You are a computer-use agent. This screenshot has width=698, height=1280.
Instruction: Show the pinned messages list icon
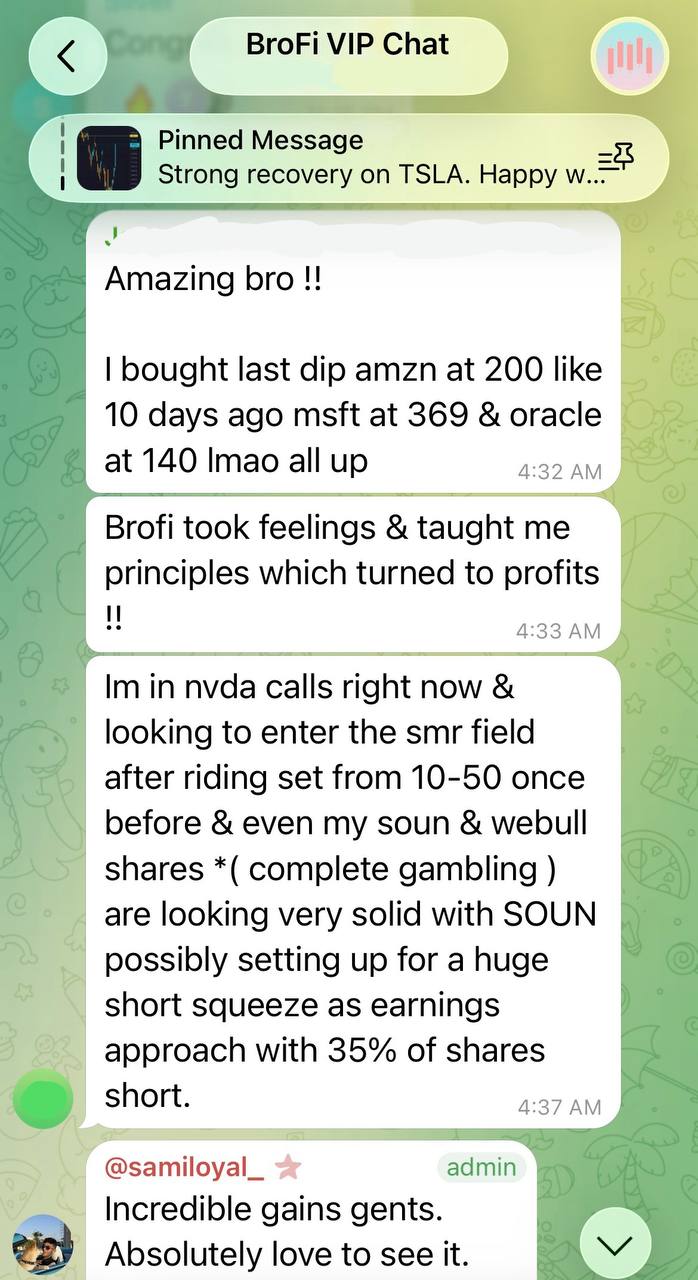pos(616,158)
